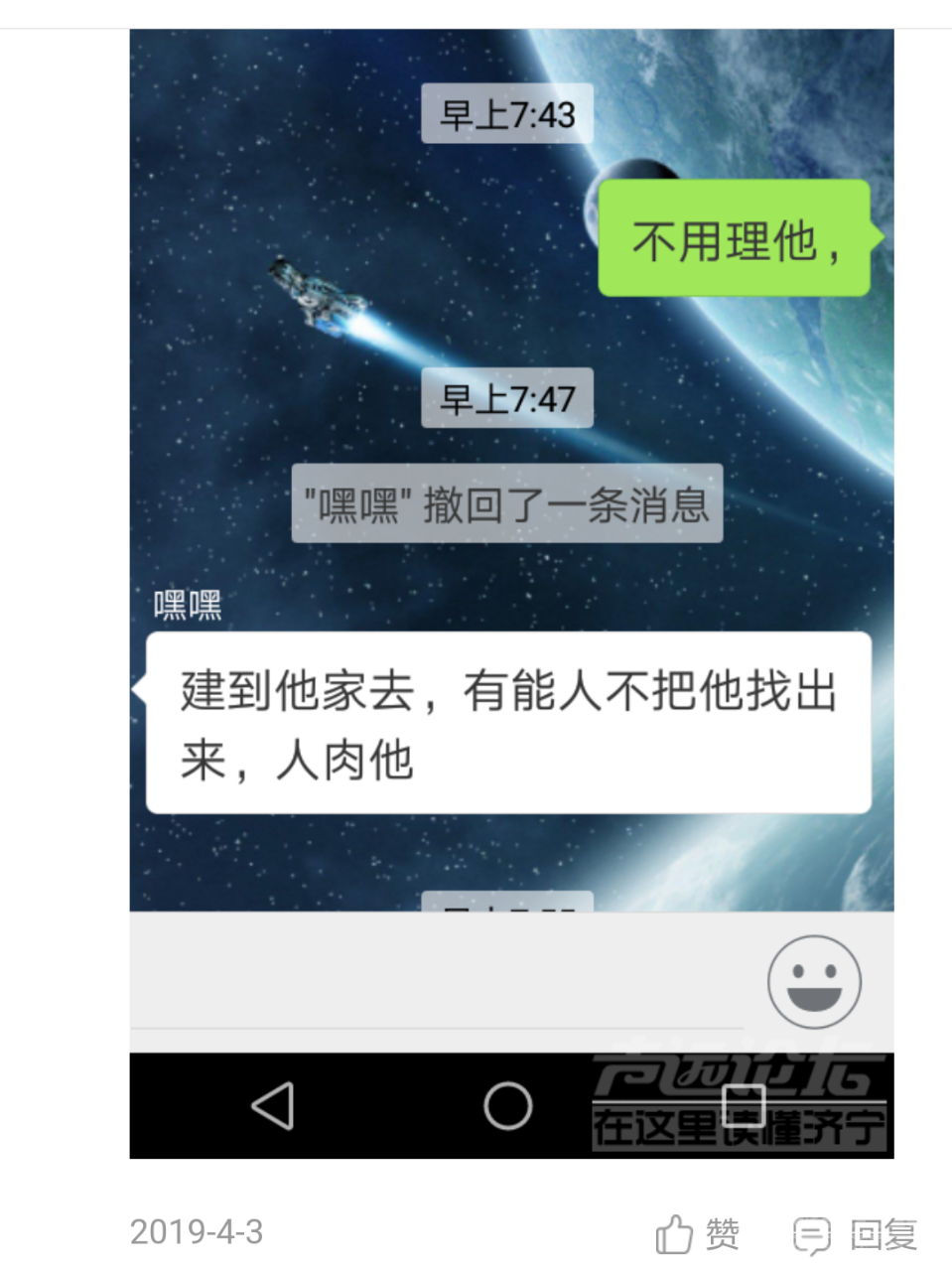
Task: Like the post dated 2019-4-3 (赞)
Action: coord(697,1234)
